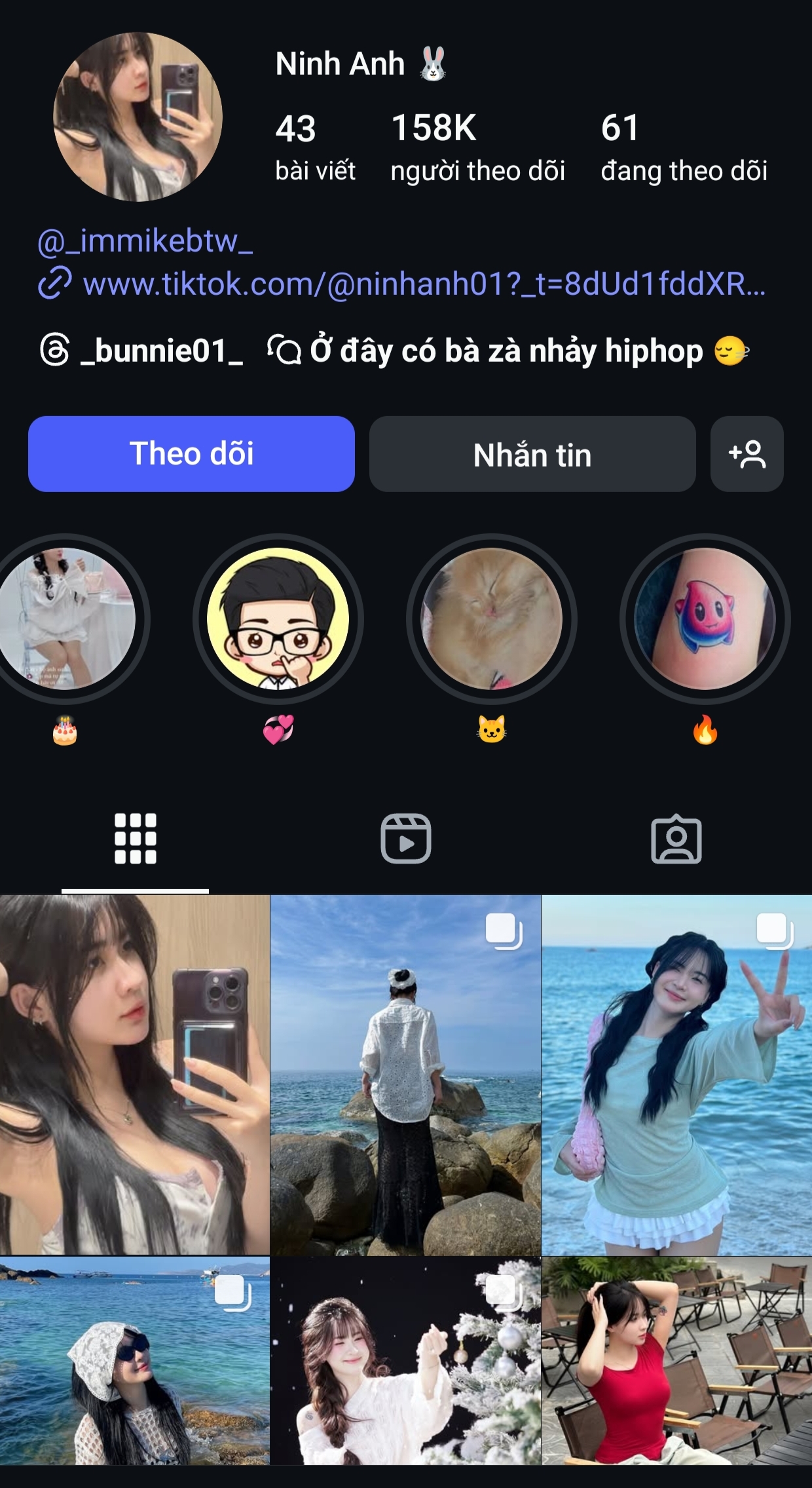Open the Christmas tree post
The width and height of the screenshot is (812, 1488).
[405, 1360]
